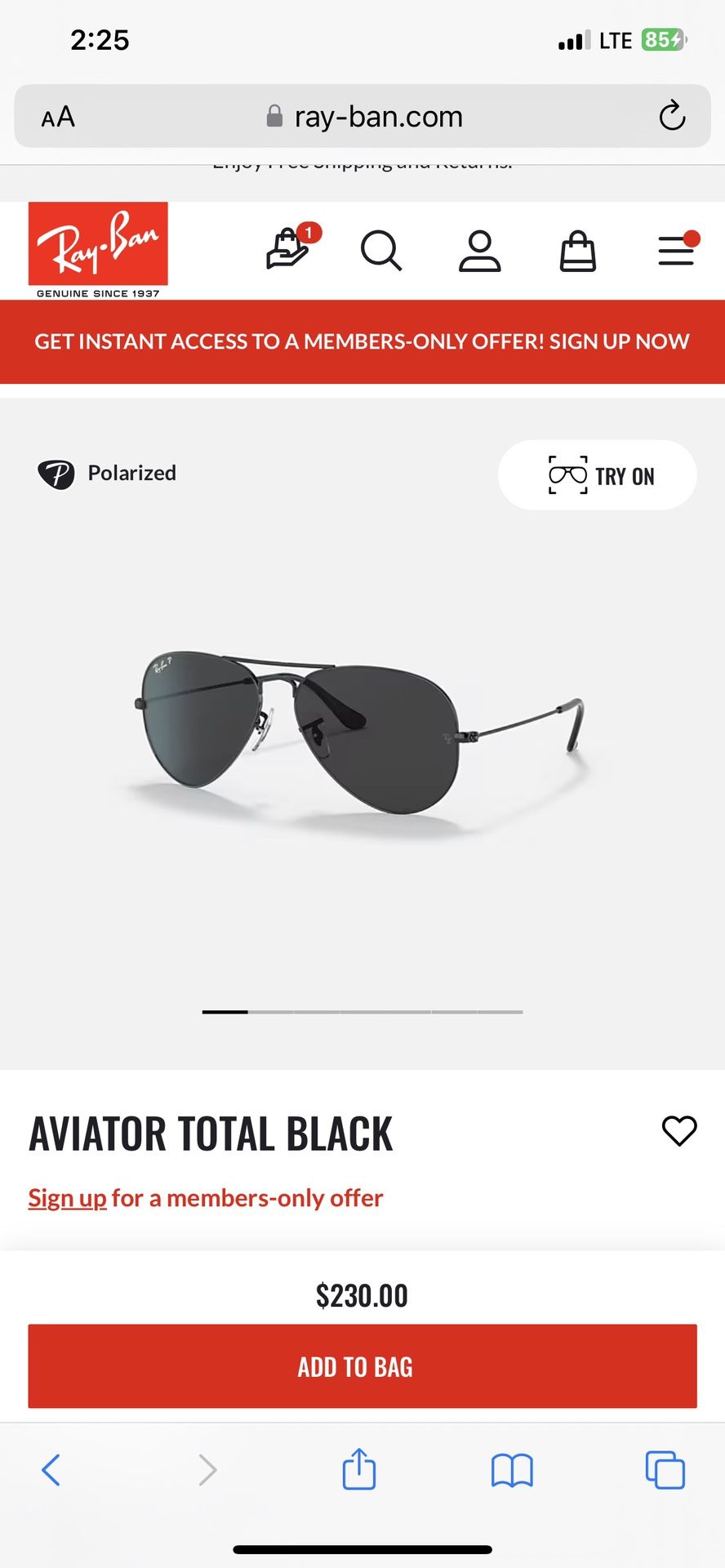Tap the ray-ban.com address bar

(x=365, y=117)
